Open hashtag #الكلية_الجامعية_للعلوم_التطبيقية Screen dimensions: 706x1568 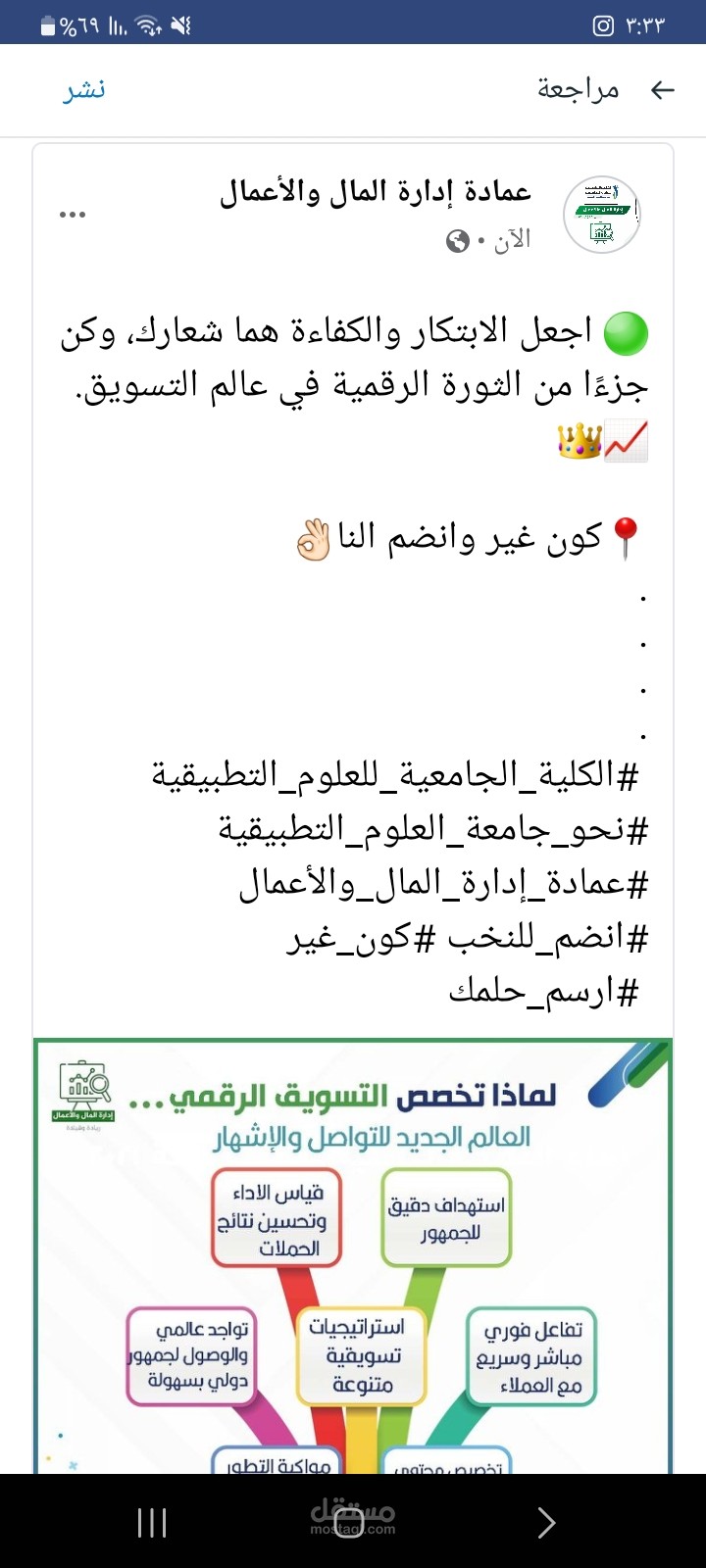pyautogui.click(x=395, y=777)
